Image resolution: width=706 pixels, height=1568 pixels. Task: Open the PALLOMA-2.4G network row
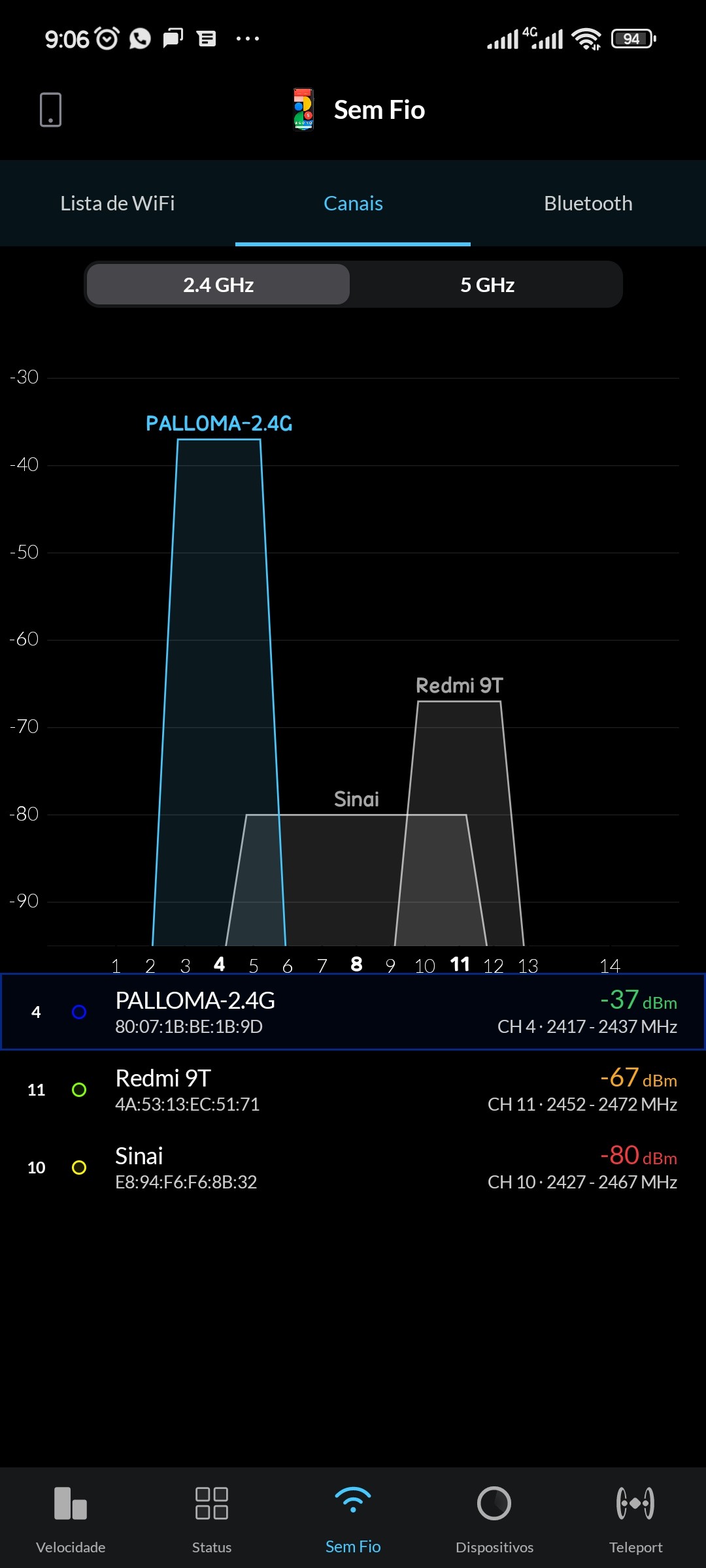click(353, 1012)
